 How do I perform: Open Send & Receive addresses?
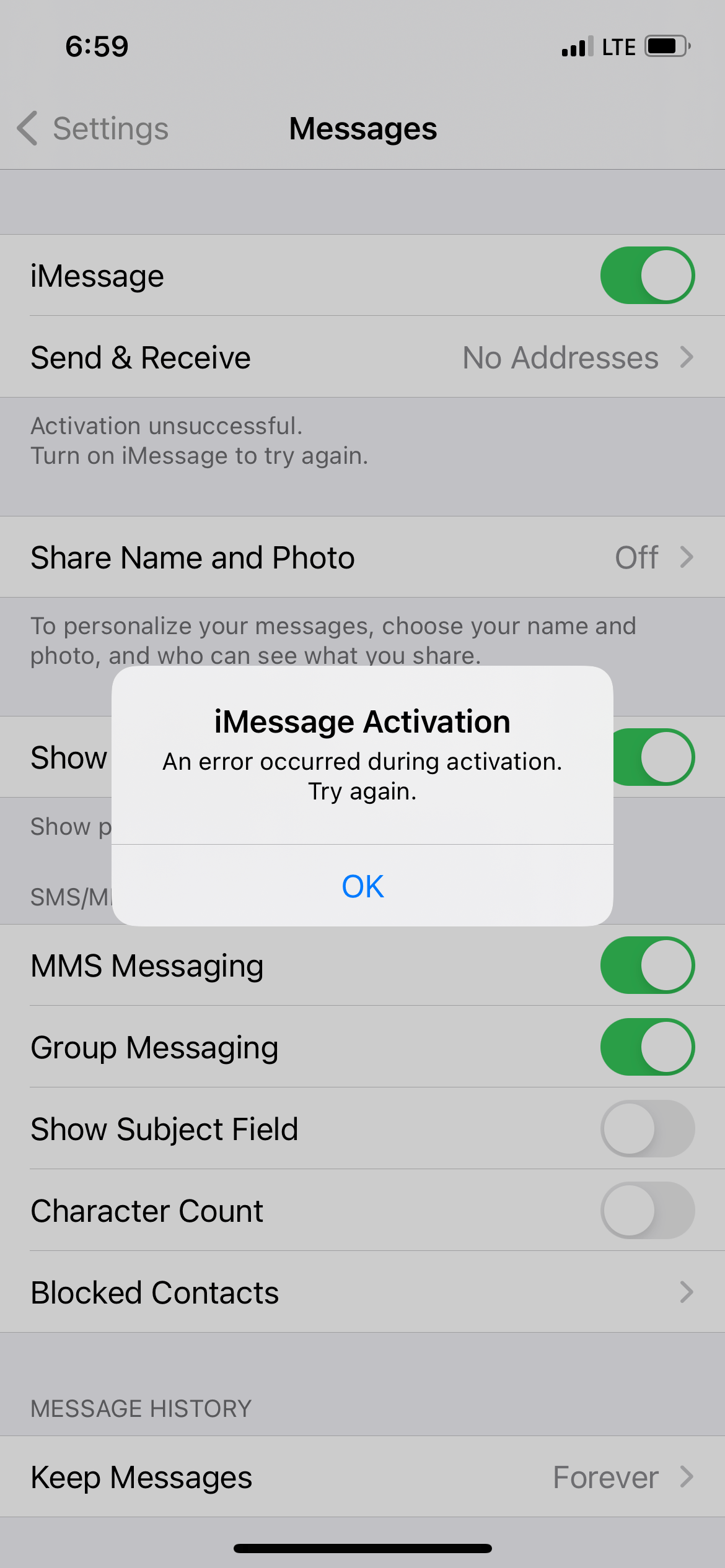click(x=362, y=357)
